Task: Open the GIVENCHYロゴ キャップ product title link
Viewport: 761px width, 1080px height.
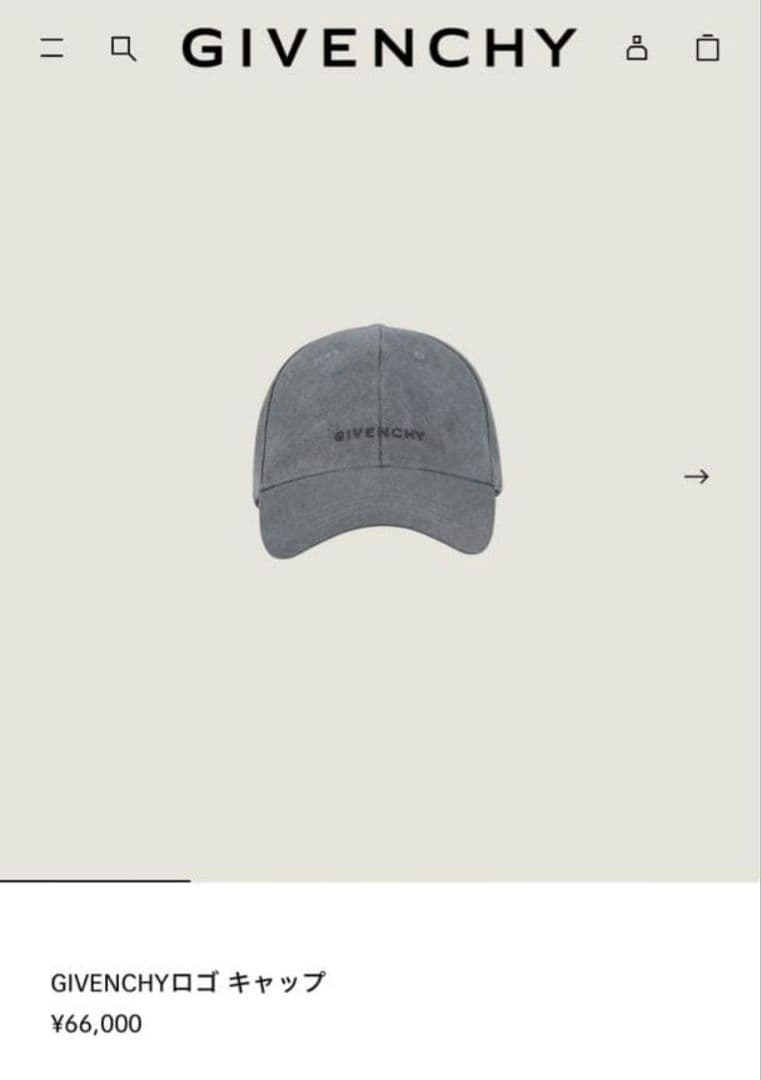Action: (x=190, y=980)
